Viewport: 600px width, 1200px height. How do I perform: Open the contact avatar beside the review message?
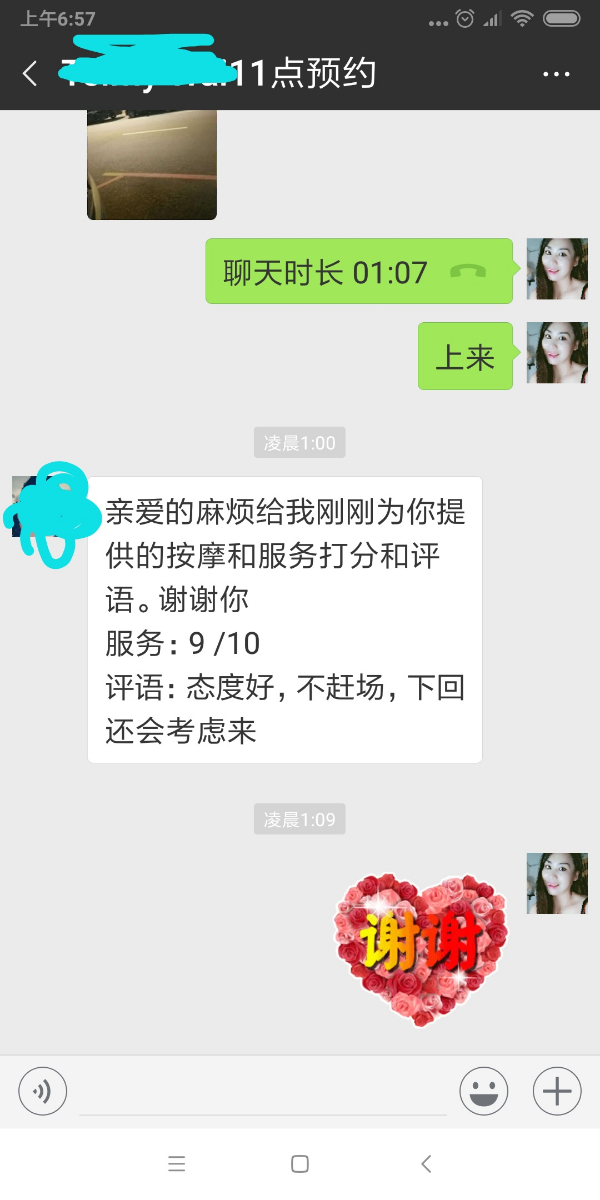42,507
